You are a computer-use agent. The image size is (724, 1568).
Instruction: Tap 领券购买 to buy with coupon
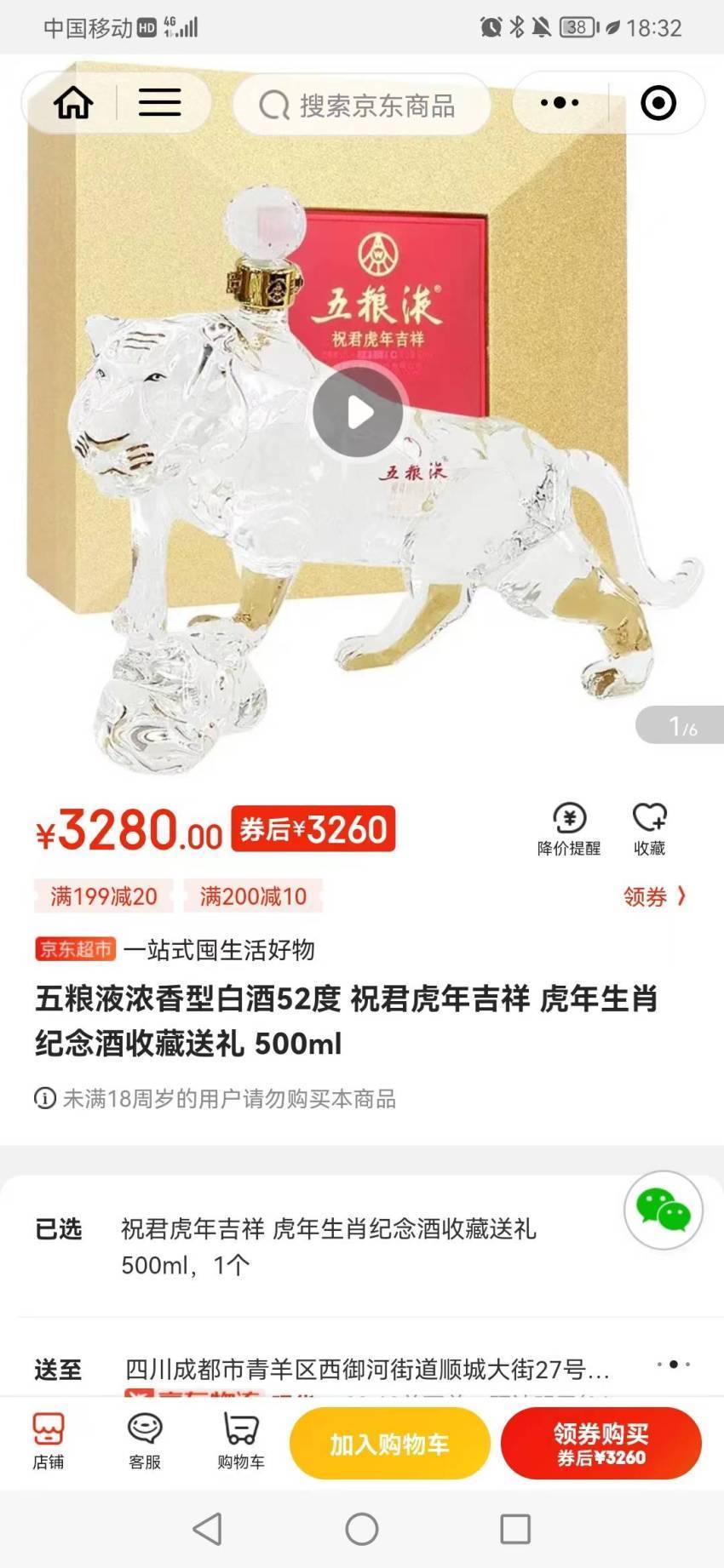pyautogui.click(x=601, y=1444)
